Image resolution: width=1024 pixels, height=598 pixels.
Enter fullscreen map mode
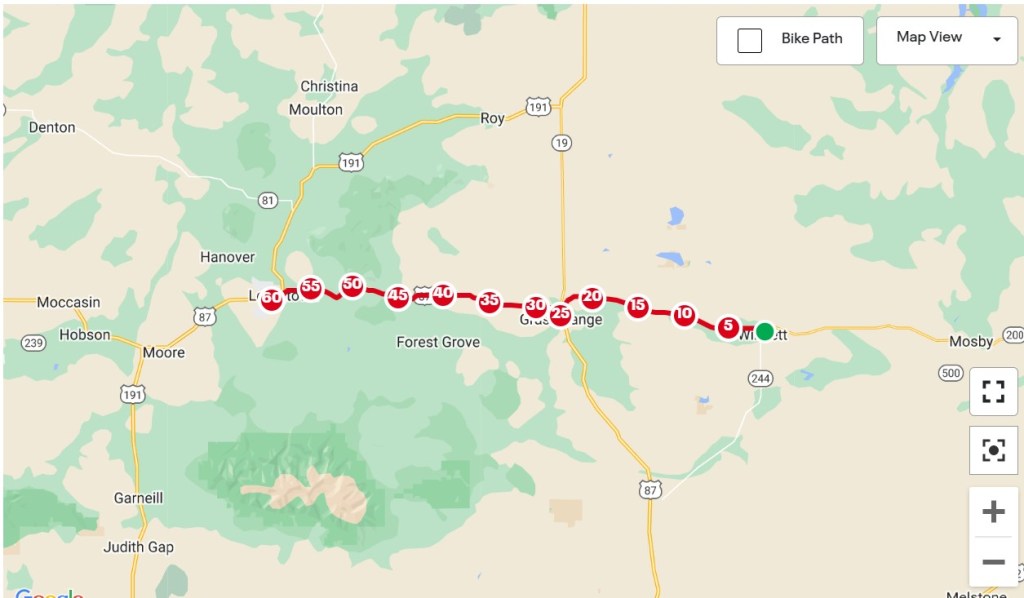click(993, 391)
